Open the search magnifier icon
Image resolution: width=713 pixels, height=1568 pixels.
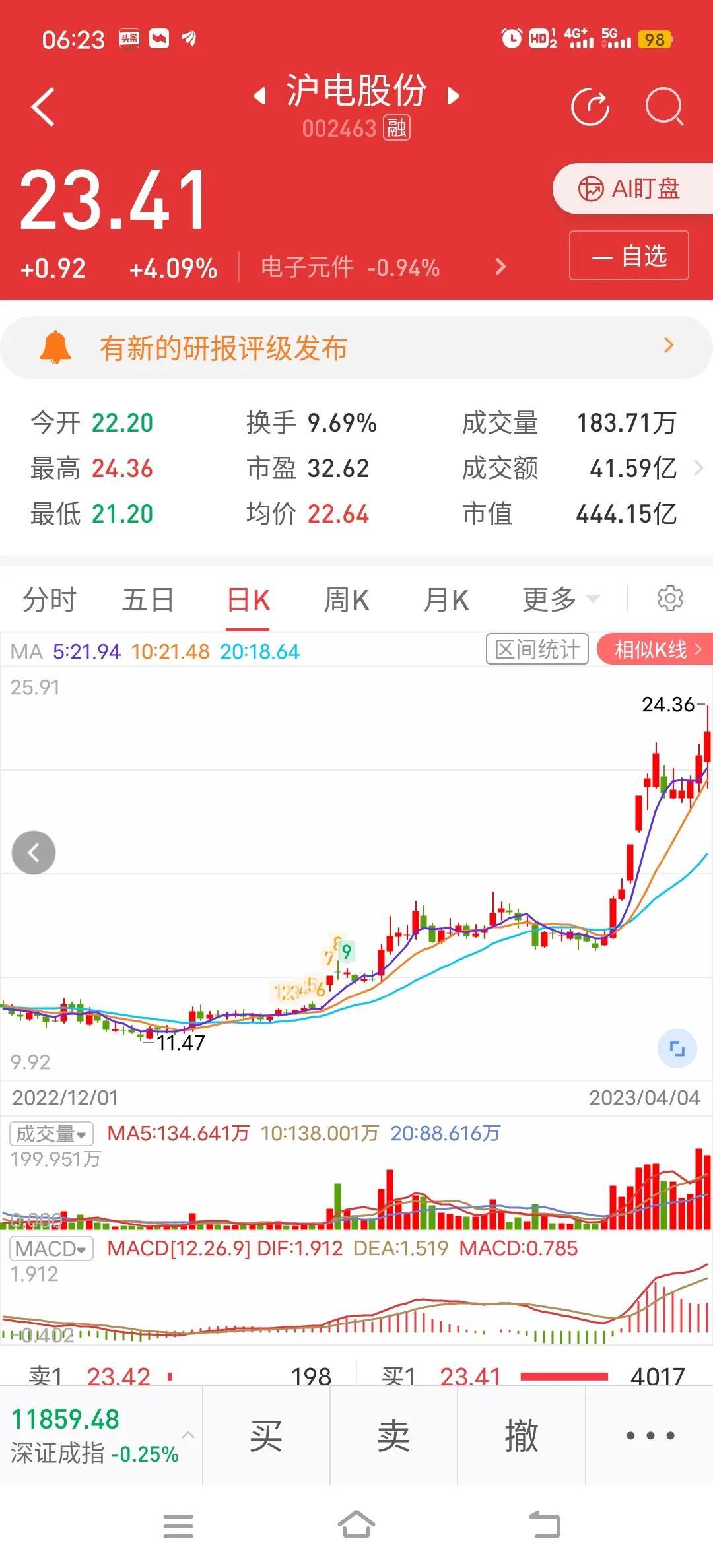pos(664,106)
